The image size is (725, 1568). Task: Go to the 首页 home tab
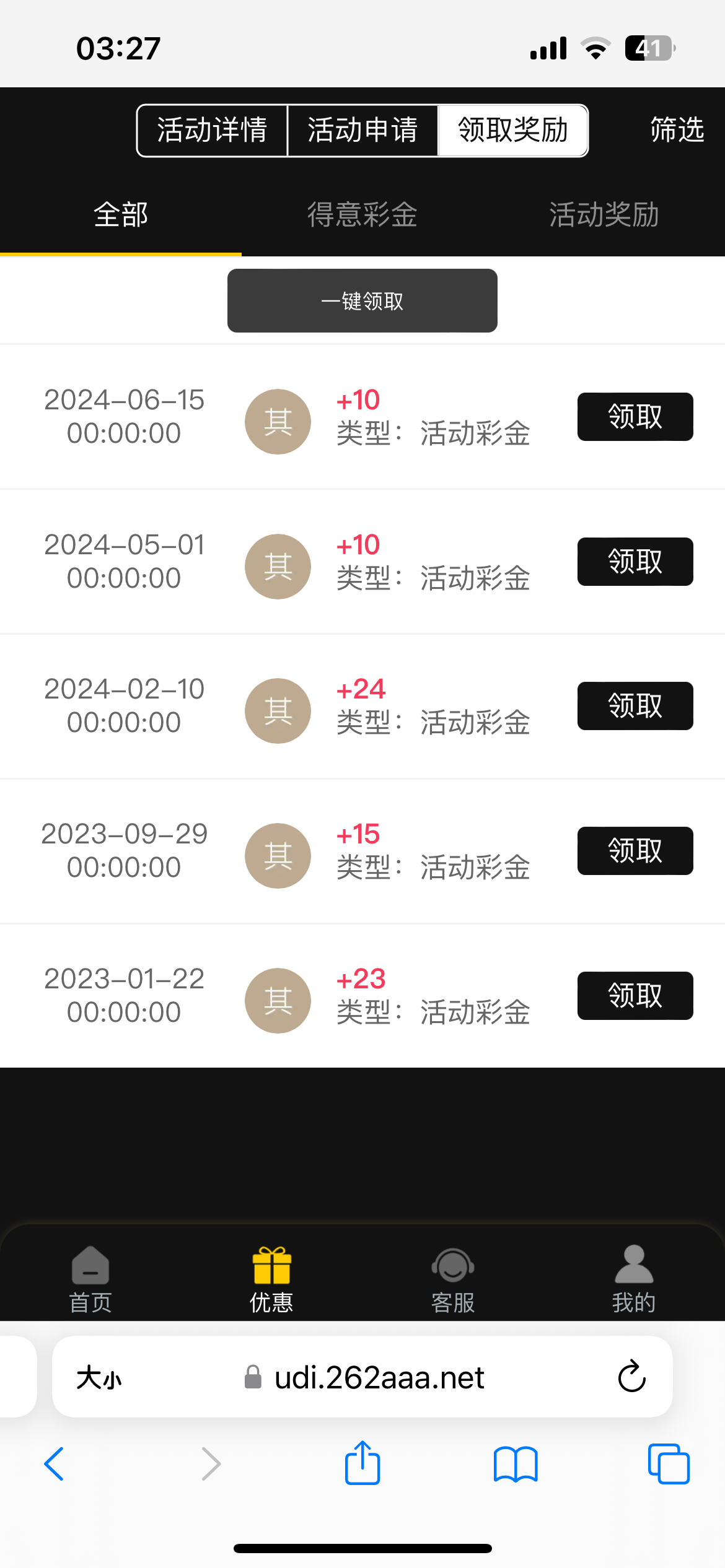(x=90, y=1279)
